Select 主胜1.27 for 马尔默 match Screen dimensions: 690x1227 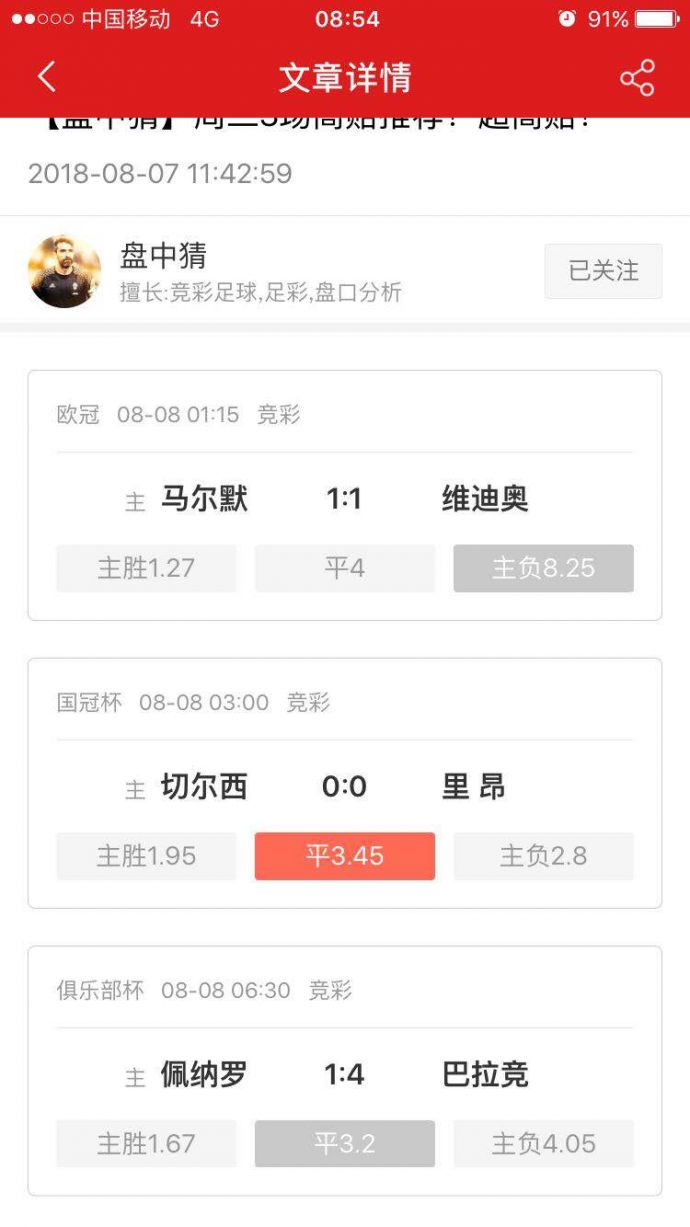(x=146, y=568)
